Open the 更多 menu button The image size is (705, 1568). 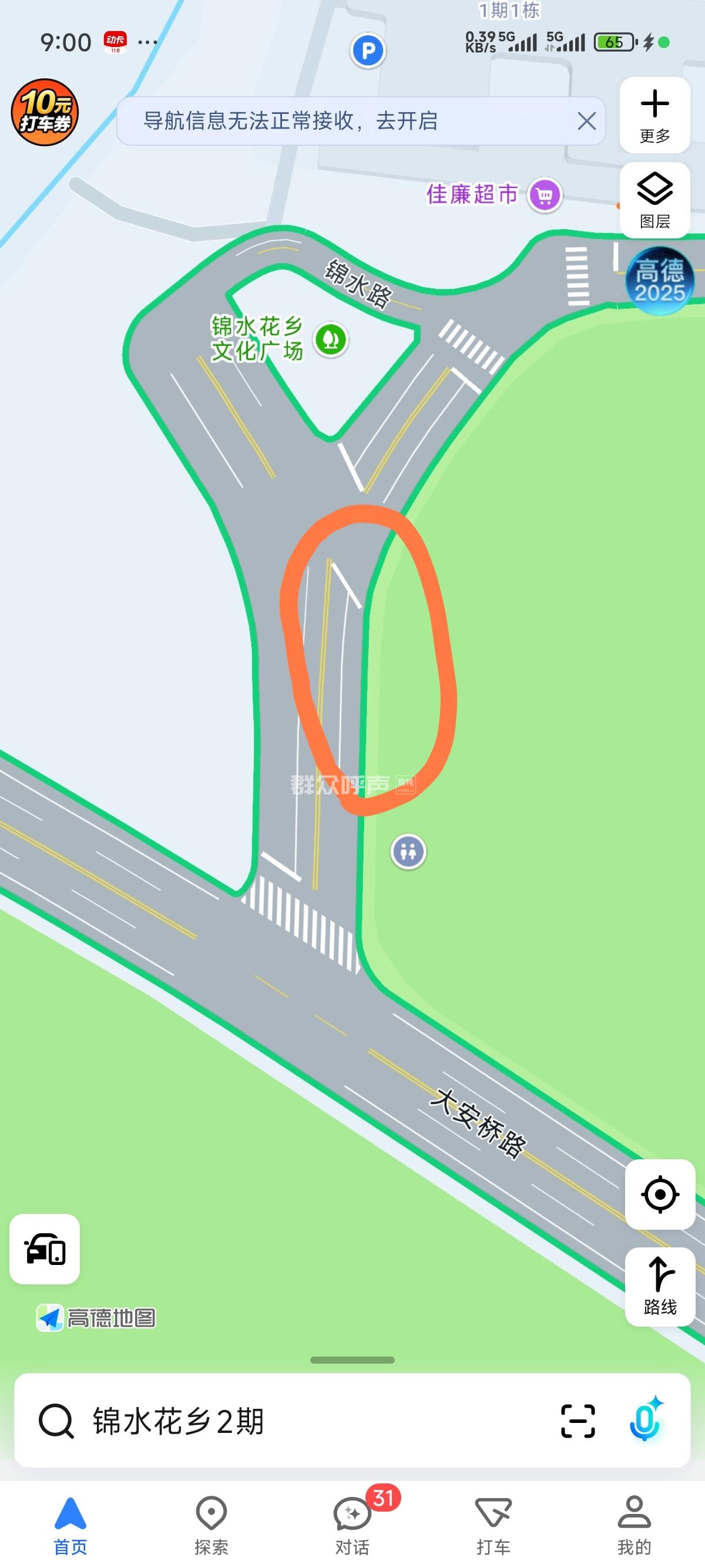[x=654, y=115]
